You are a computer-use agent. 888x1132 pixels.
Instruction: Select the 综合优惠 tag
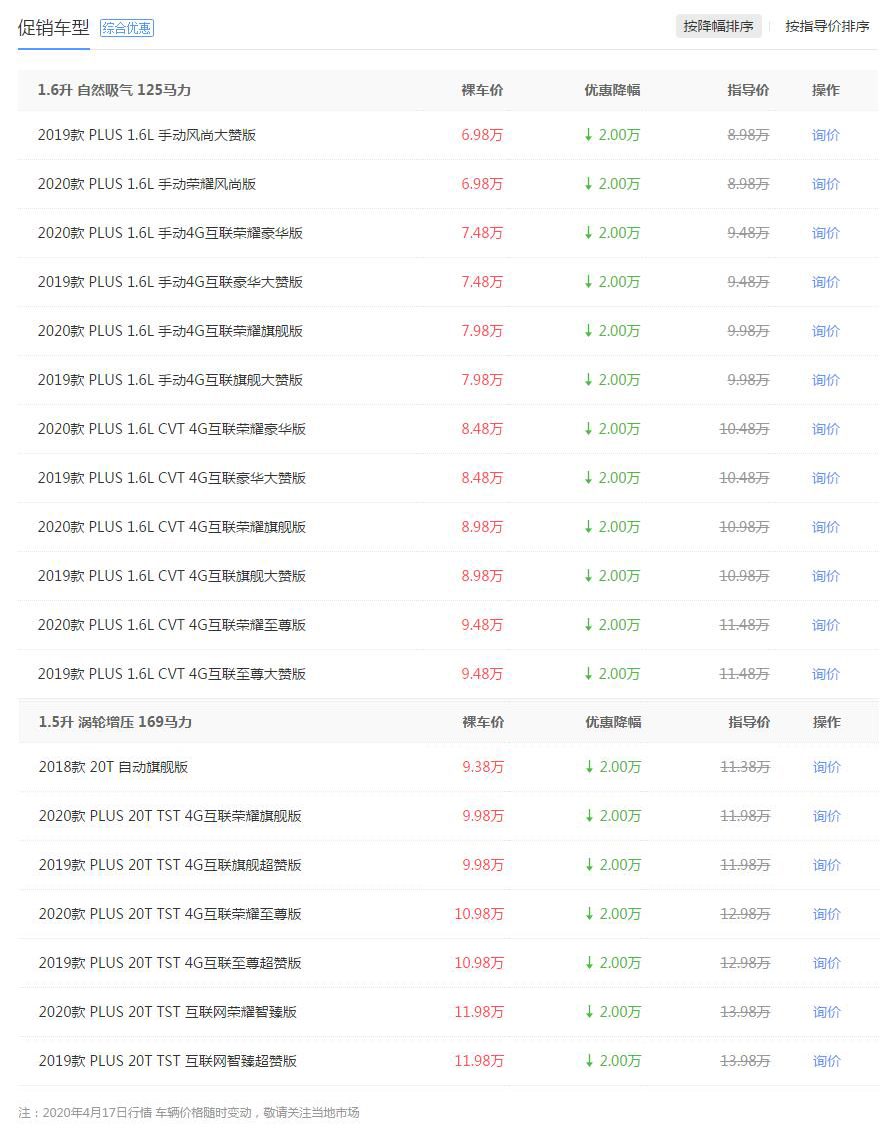point(127,28)
